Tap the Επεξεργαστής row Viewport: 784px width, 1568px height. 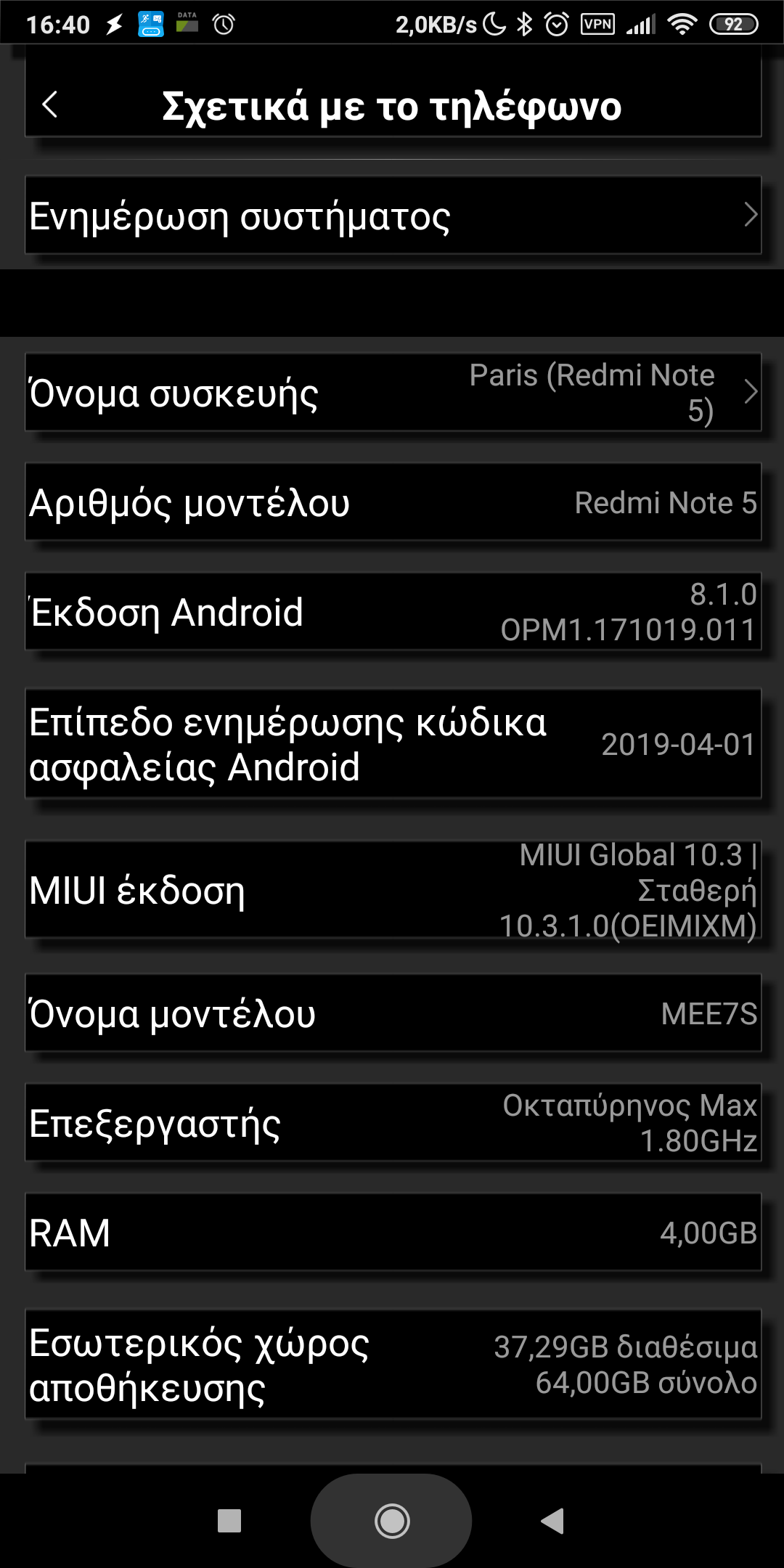point(392,1123)
